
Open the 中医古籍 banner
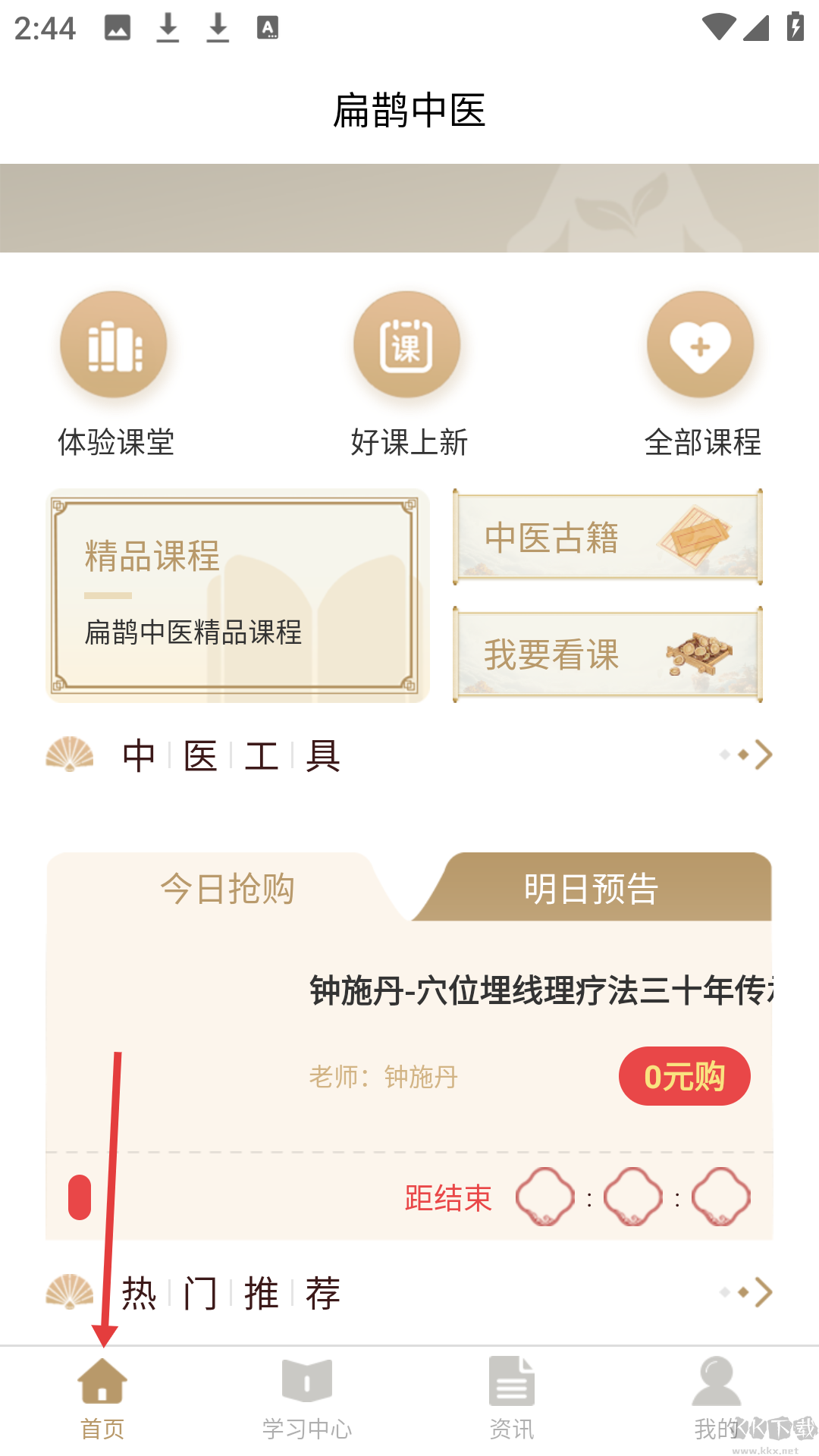(x=606, y=538)
